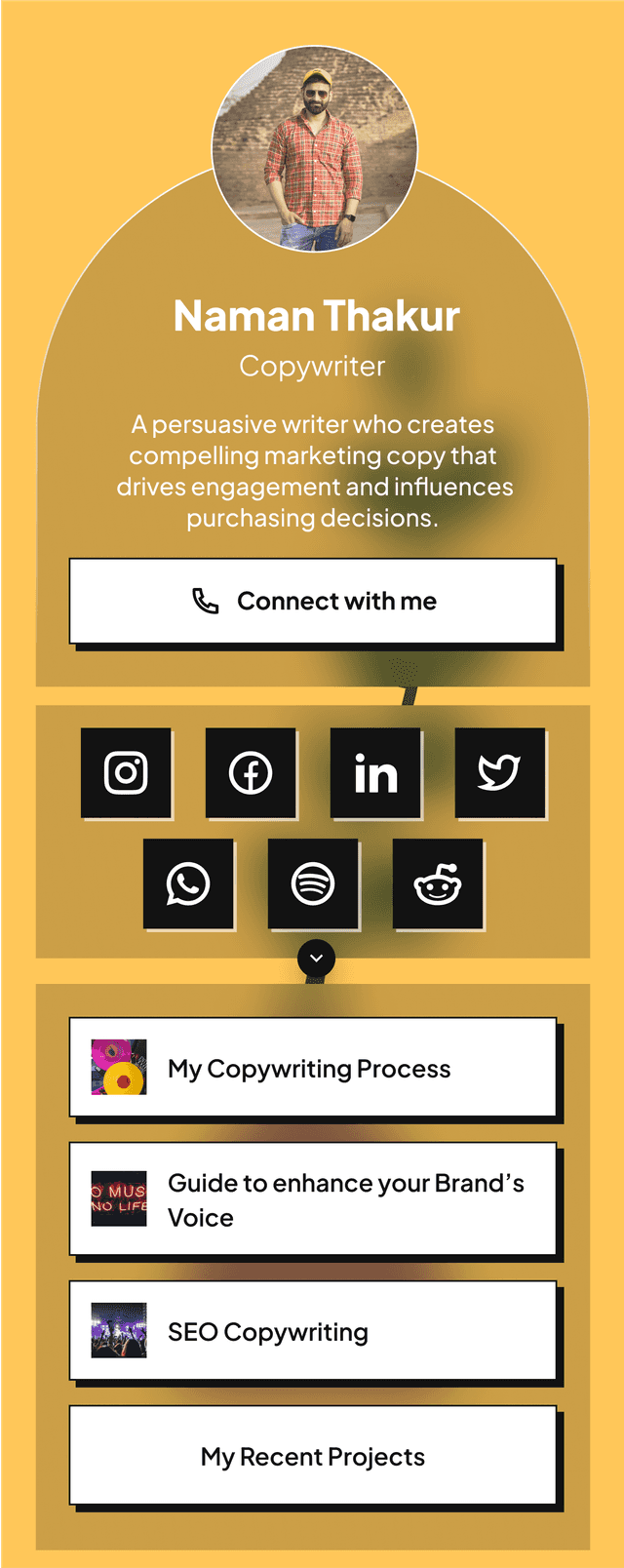Open the Spotify link

pyautogui.click(x=313, y=883)
